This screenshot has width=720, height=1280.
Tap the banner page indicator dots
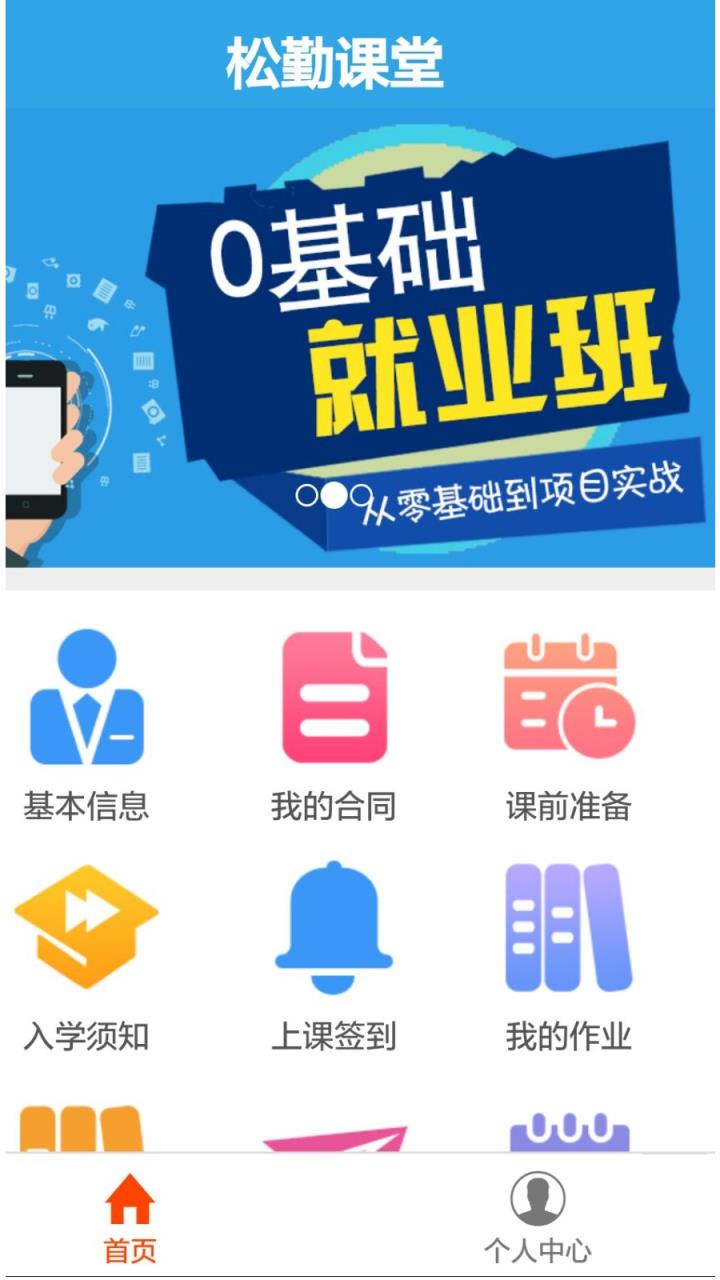point(334,495)
